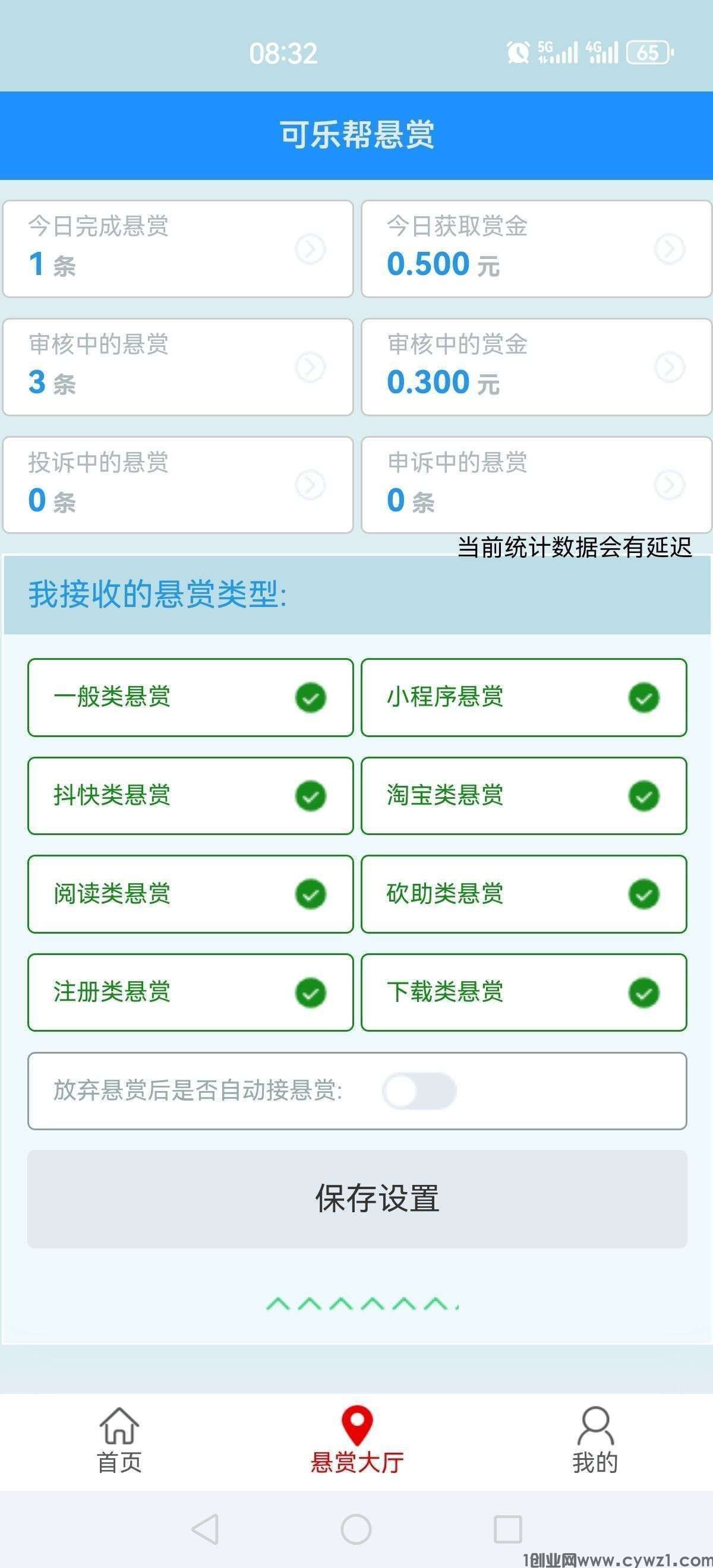Deselect 抖快类悬赏 type

point(311,796)
